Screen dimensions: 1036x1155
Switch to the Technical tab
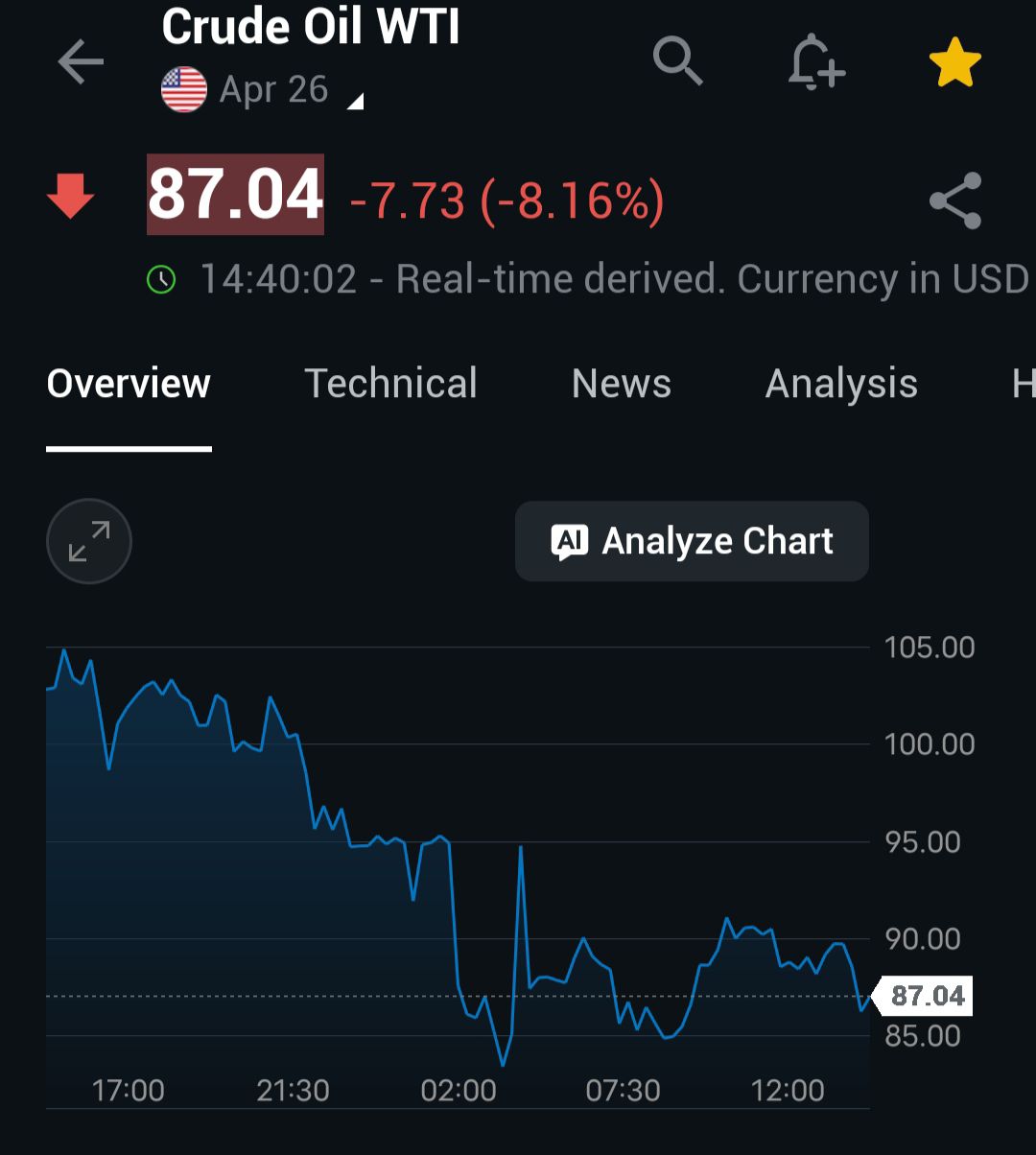click(390, 384)
